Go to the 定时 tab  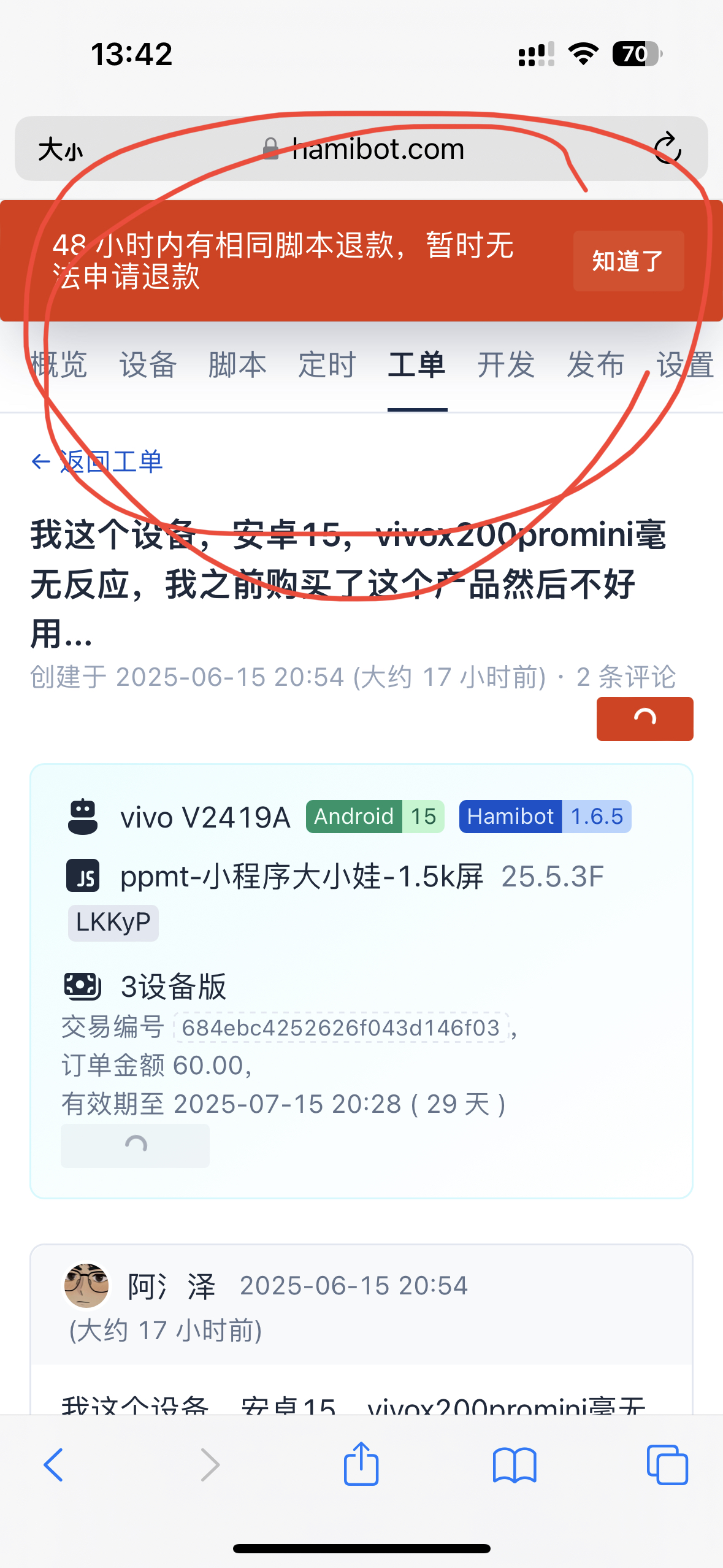(327, 365)
